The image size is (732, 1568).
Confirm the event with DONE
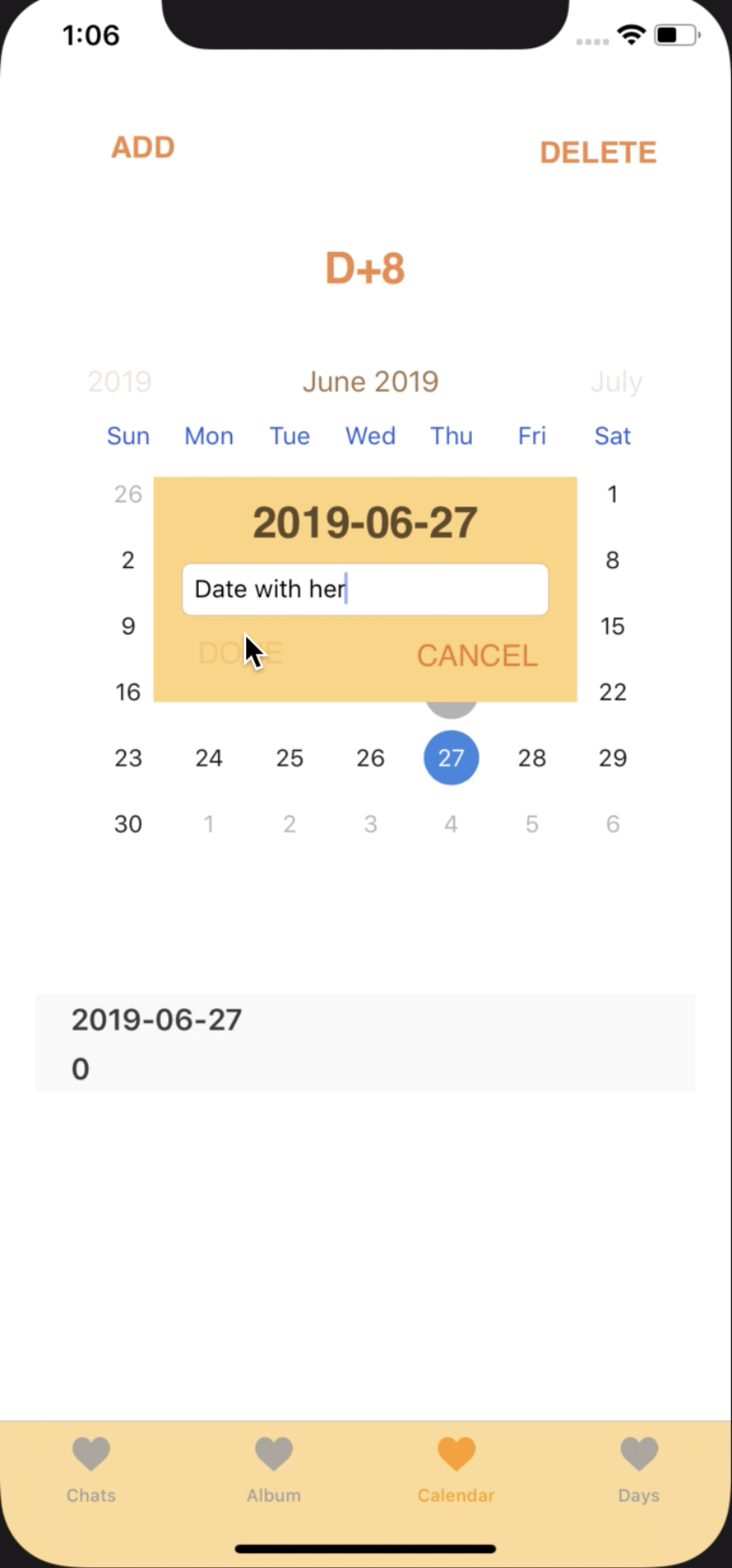pyautogui.click(x=241, y=653)
